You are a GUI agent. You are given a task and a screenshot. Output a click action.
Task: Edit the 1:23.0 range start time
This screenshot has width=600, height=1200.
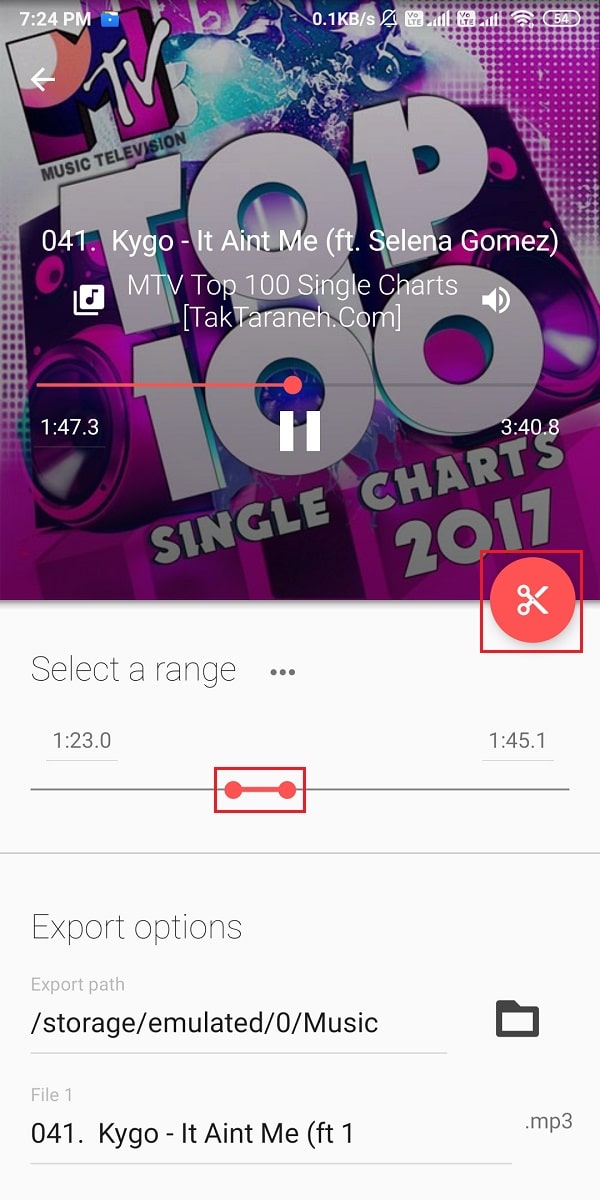pos(82,741)
